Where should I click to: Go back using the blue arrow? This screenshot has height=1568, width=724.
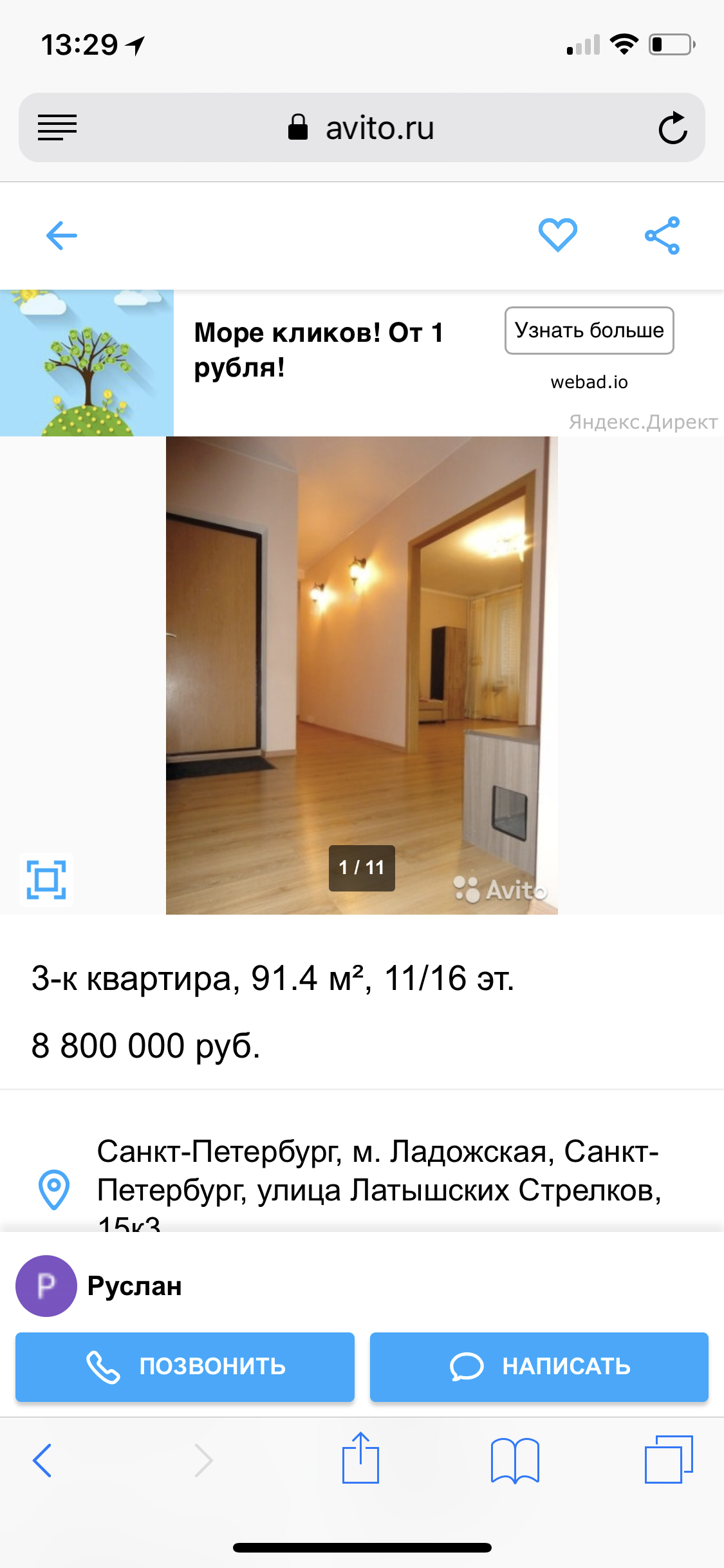click(62, 236)
